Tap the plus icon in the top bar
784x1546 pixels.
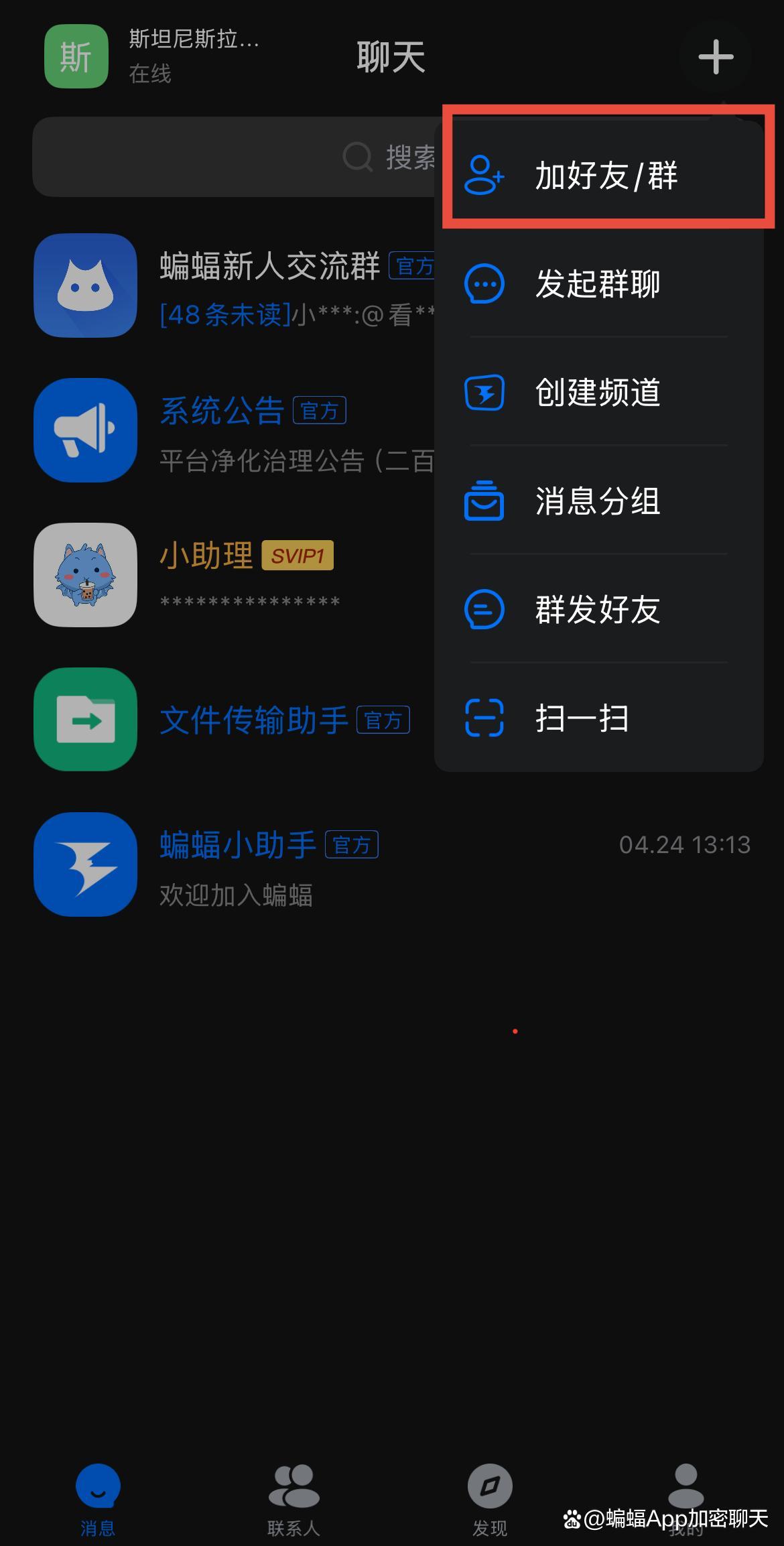tap(716, 56)
